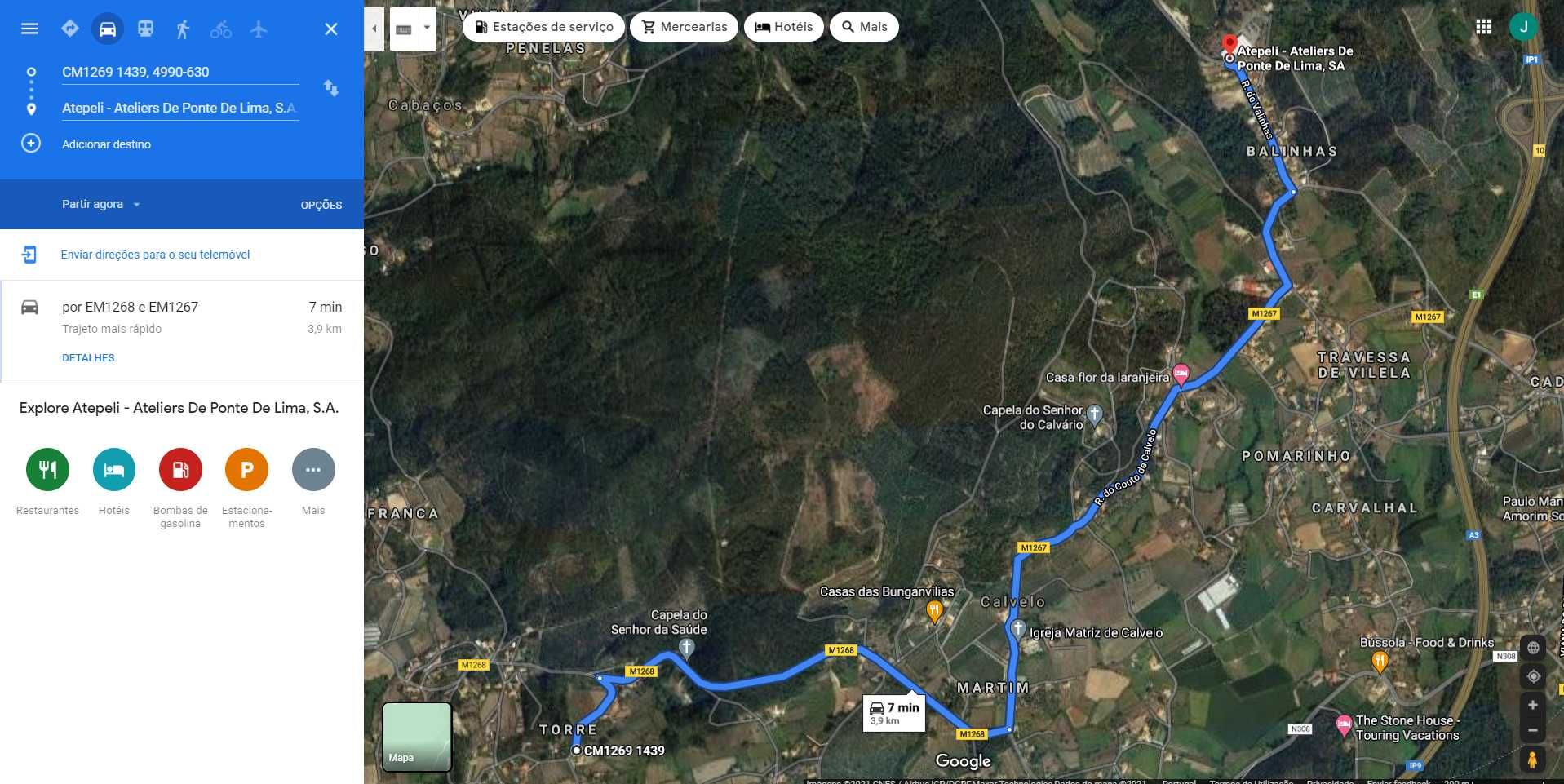Zoom in on the map

tap(1532, 705)
